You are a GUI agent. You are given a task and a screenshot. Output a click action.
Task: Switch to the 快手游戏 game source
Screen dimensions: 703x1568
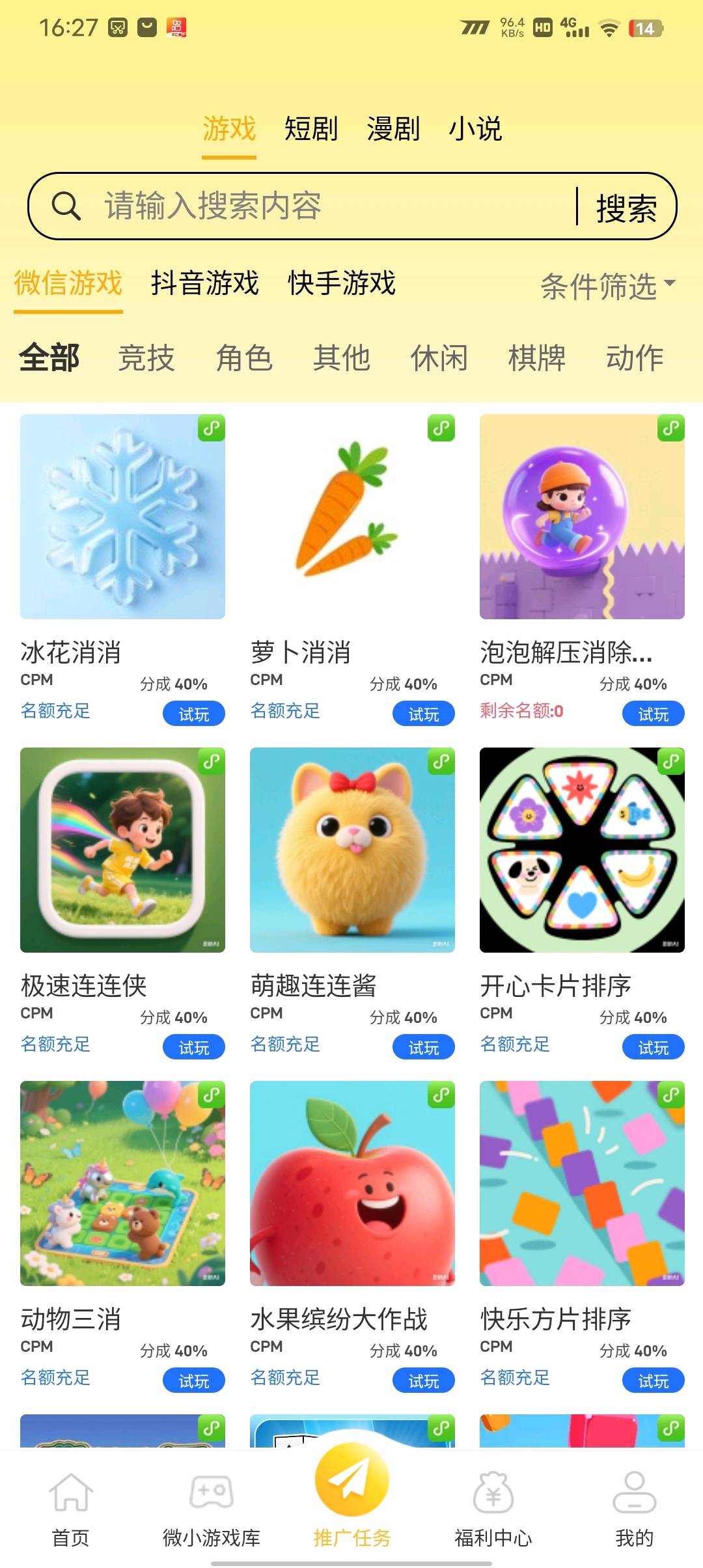click(x=341, y=284)
